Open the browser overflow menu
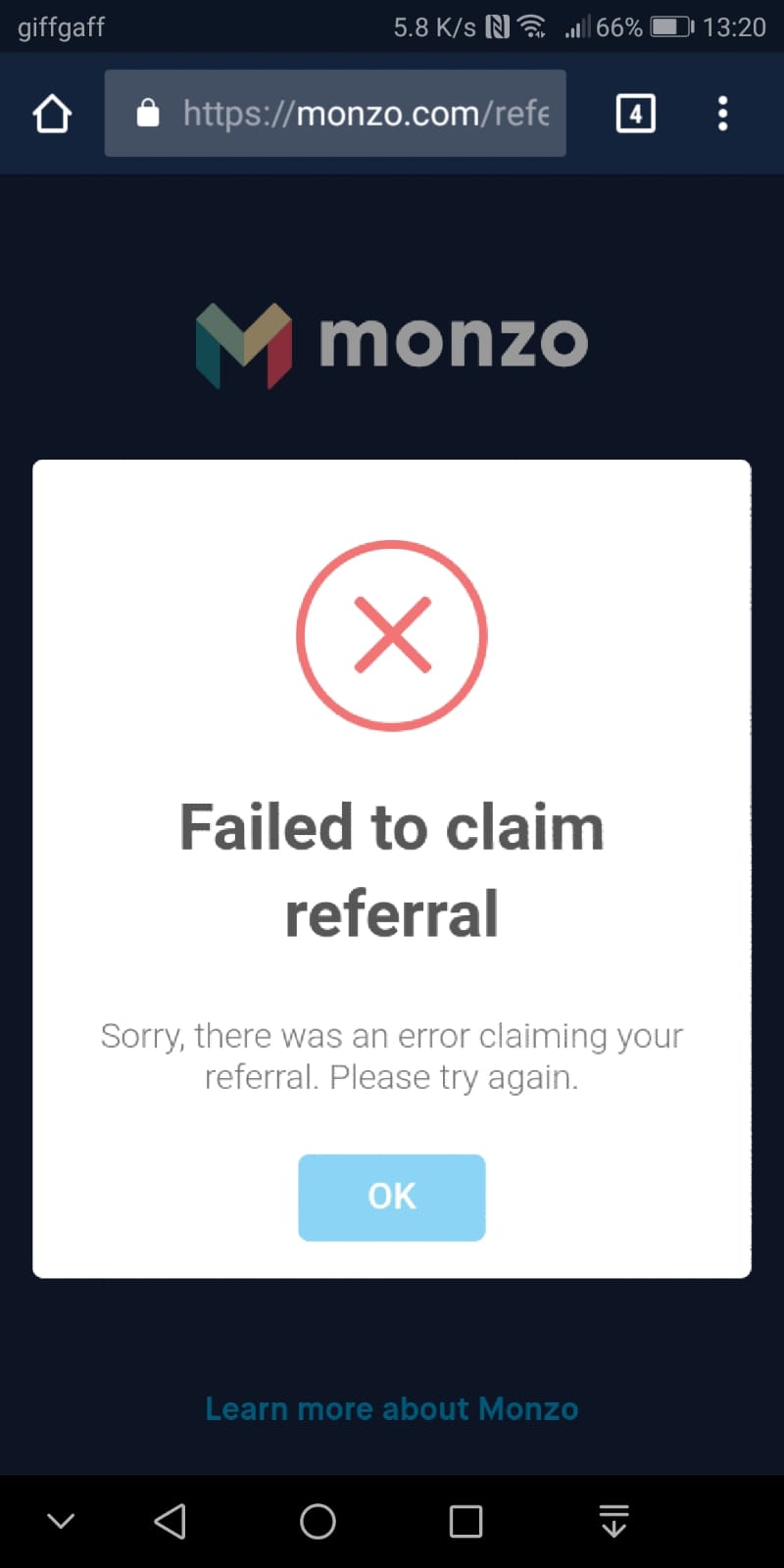 pyautogui.click(x=722, y=113)
